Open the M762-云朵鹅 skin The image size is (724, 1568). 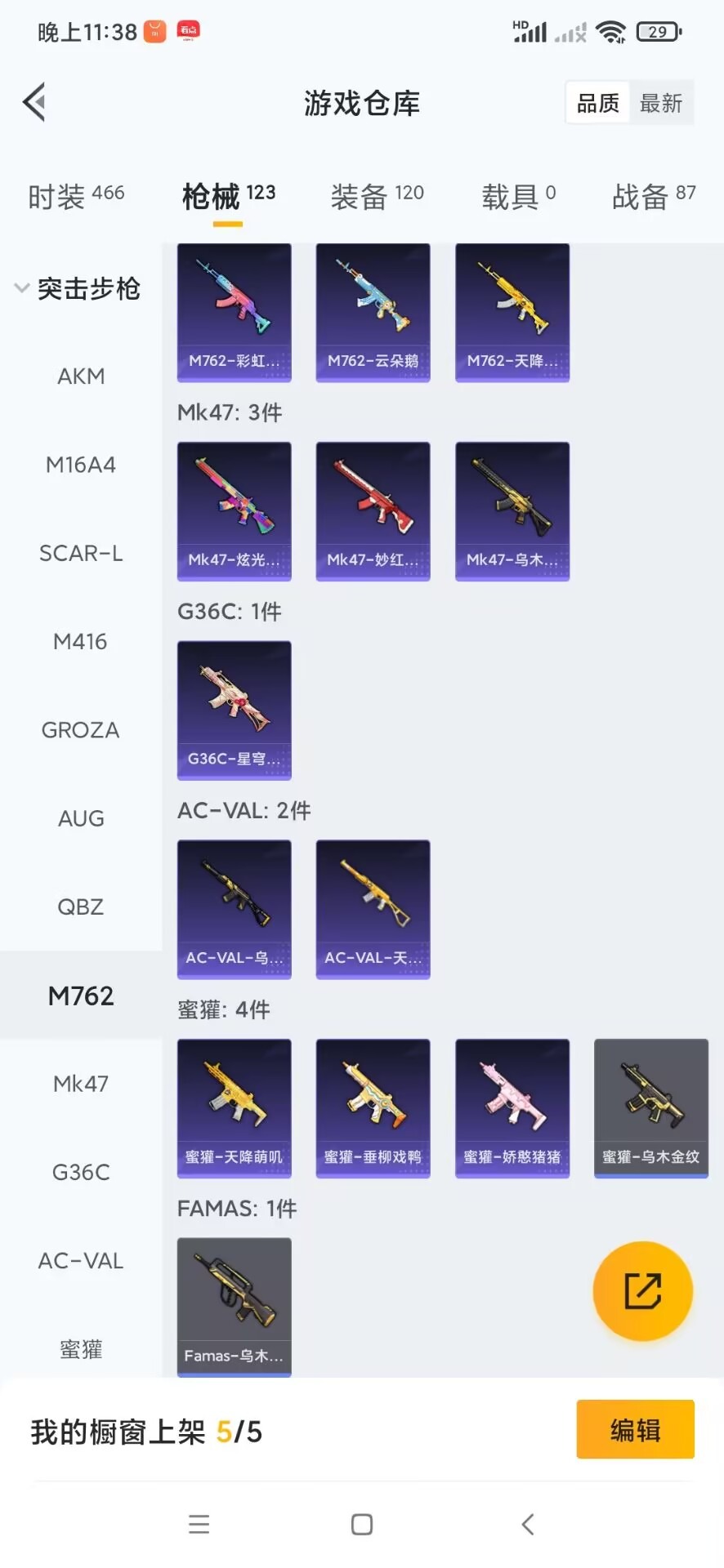coord(373,313)
